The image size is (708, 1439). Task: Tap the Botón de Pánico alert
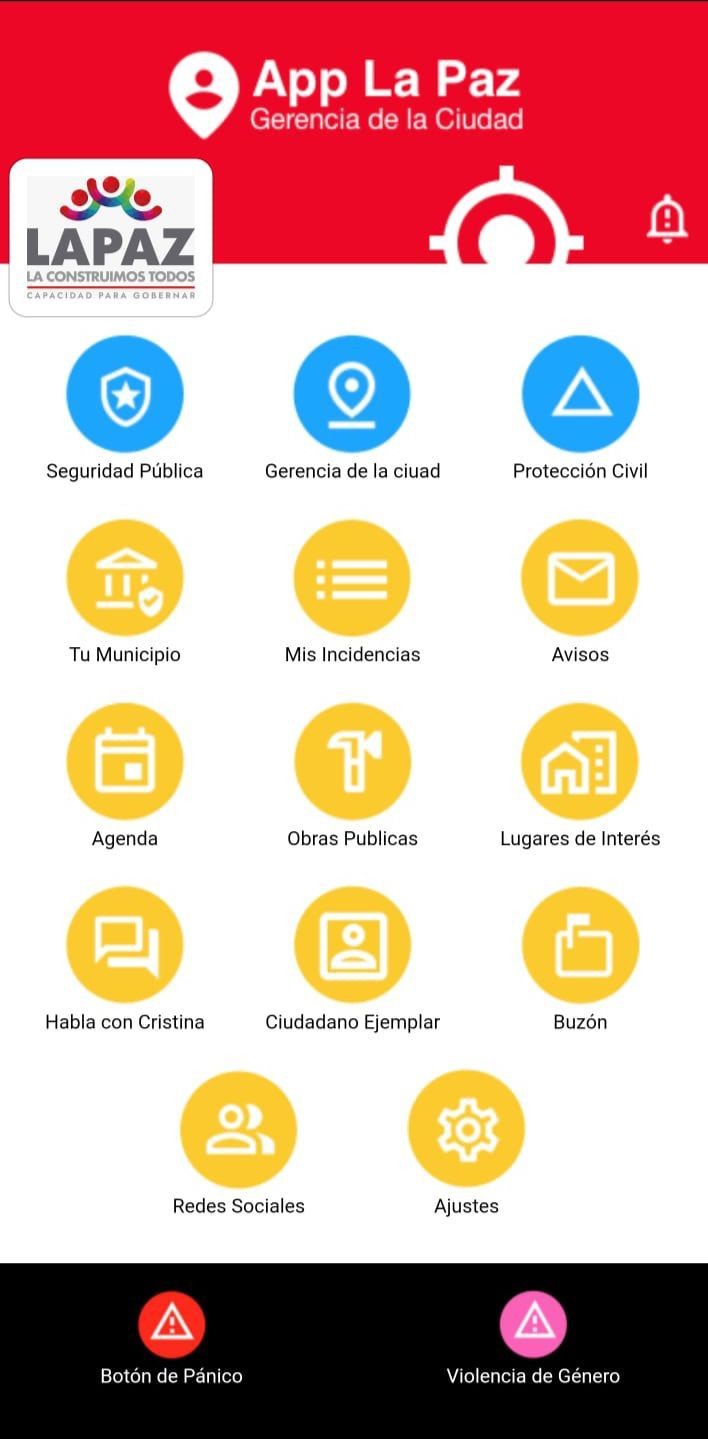[x=172, y=1324]
